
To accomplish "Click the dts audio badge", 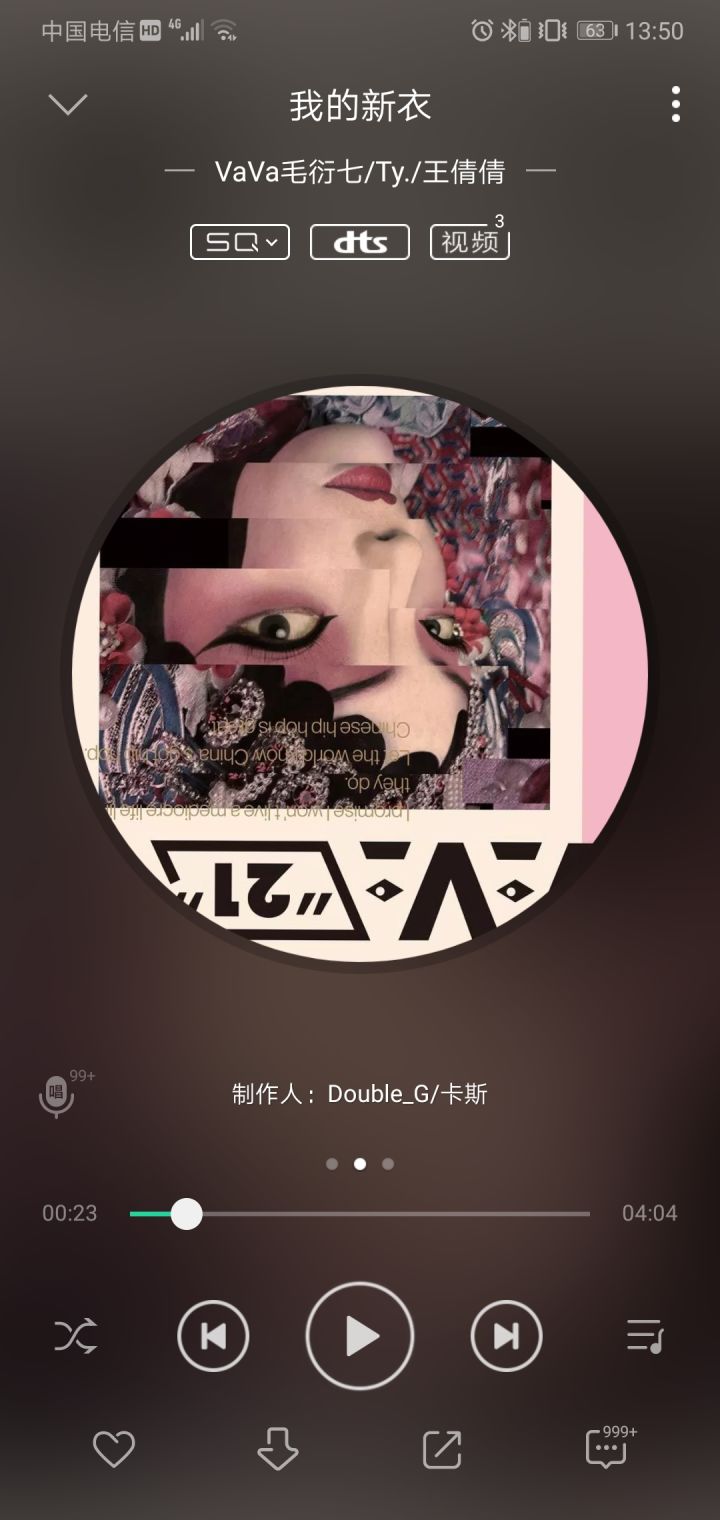I will pos(360,242).
